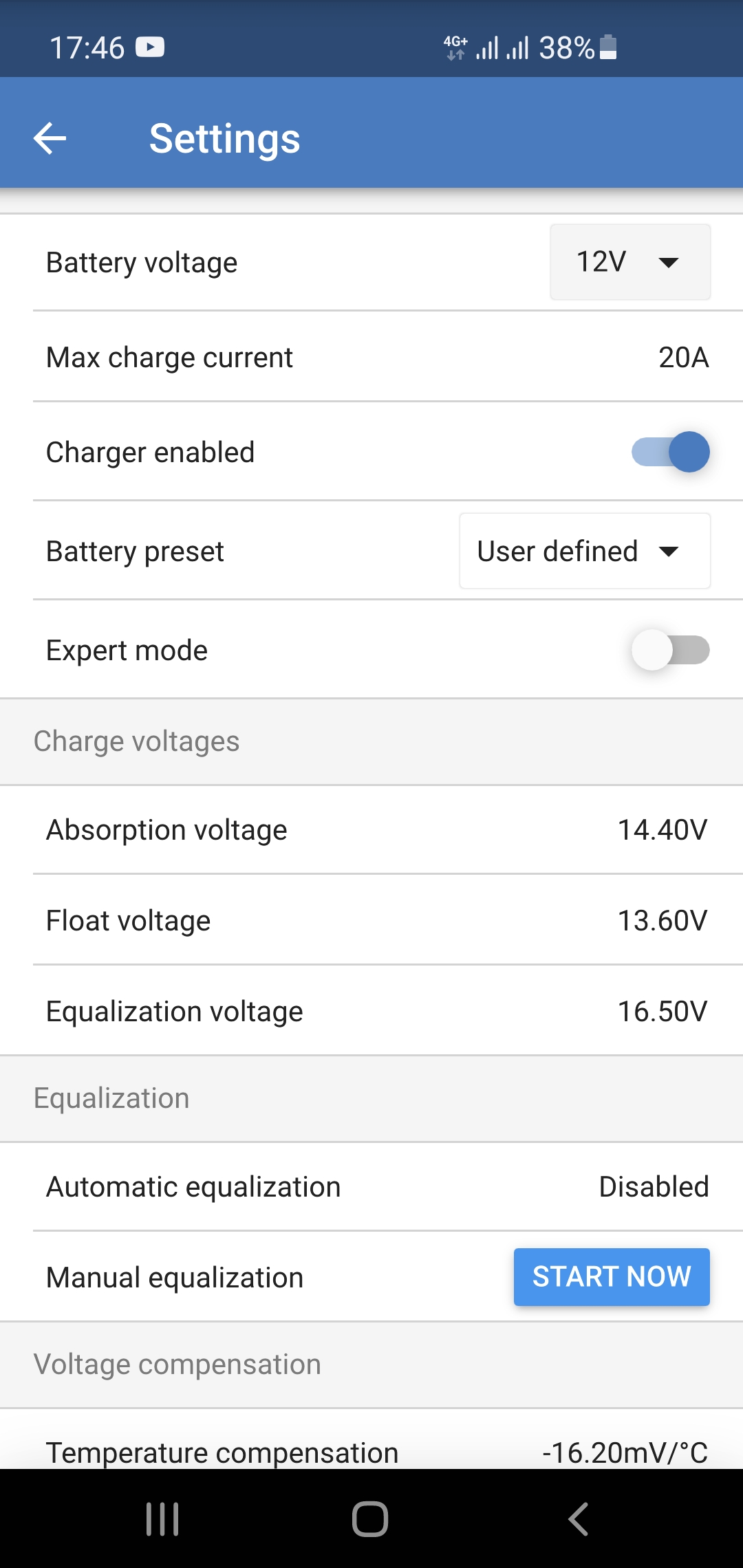Open the 12V battery voltage dropdown

coord(630,262)
